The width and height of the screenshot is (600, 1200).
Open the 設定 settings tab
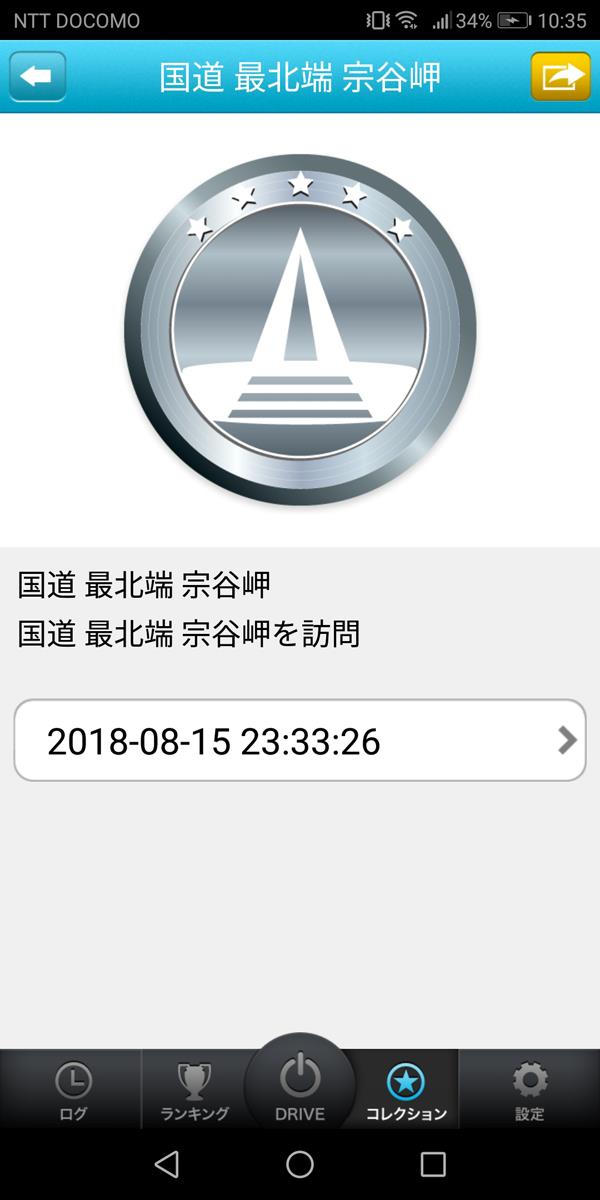point(529,1091)
